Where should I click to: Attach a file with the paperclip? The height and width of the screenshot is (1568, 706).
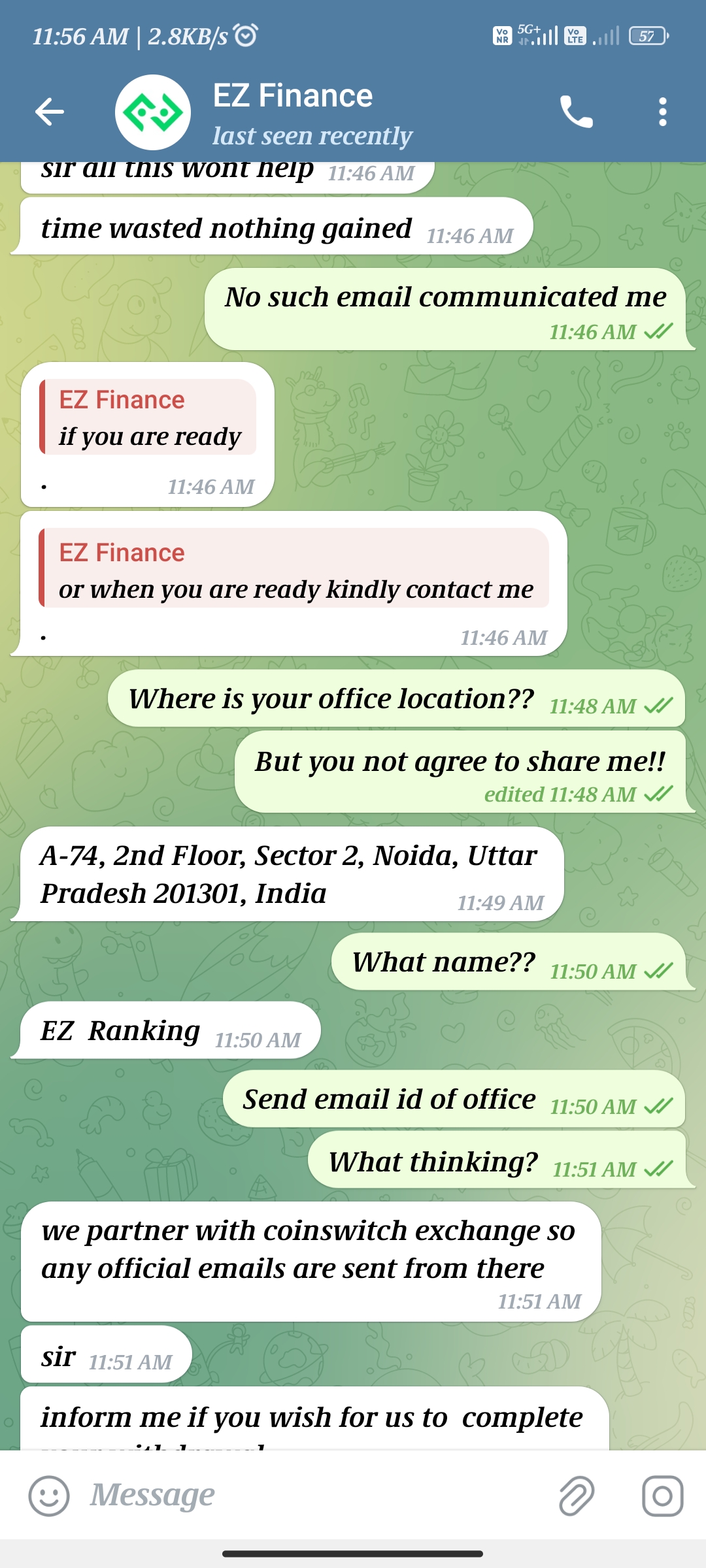577,1495
